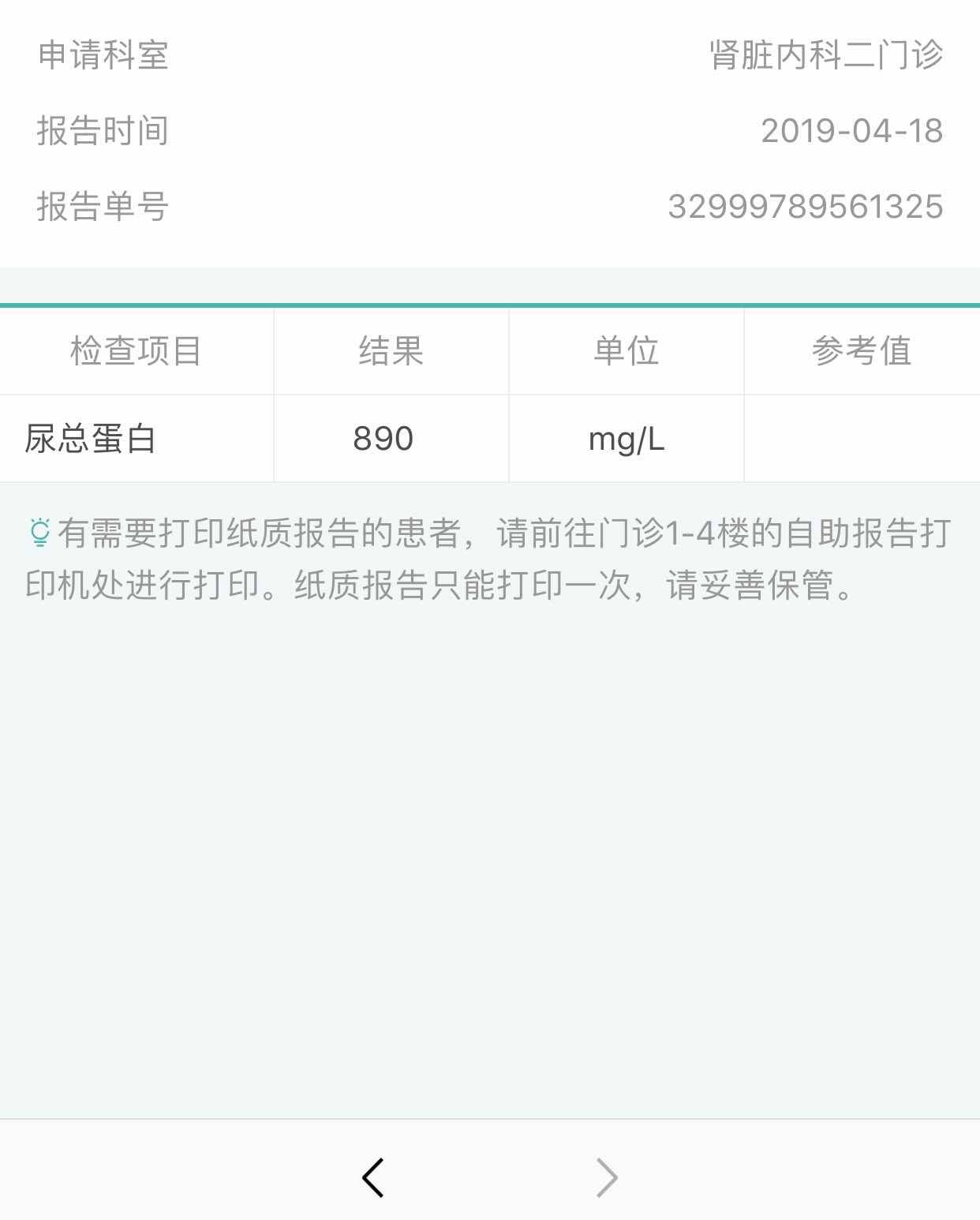The width and height of the screenshot is (980, 1220).
Task: Go back using the left arrow
Action: pyautogui.click(x=373, y=1177)
